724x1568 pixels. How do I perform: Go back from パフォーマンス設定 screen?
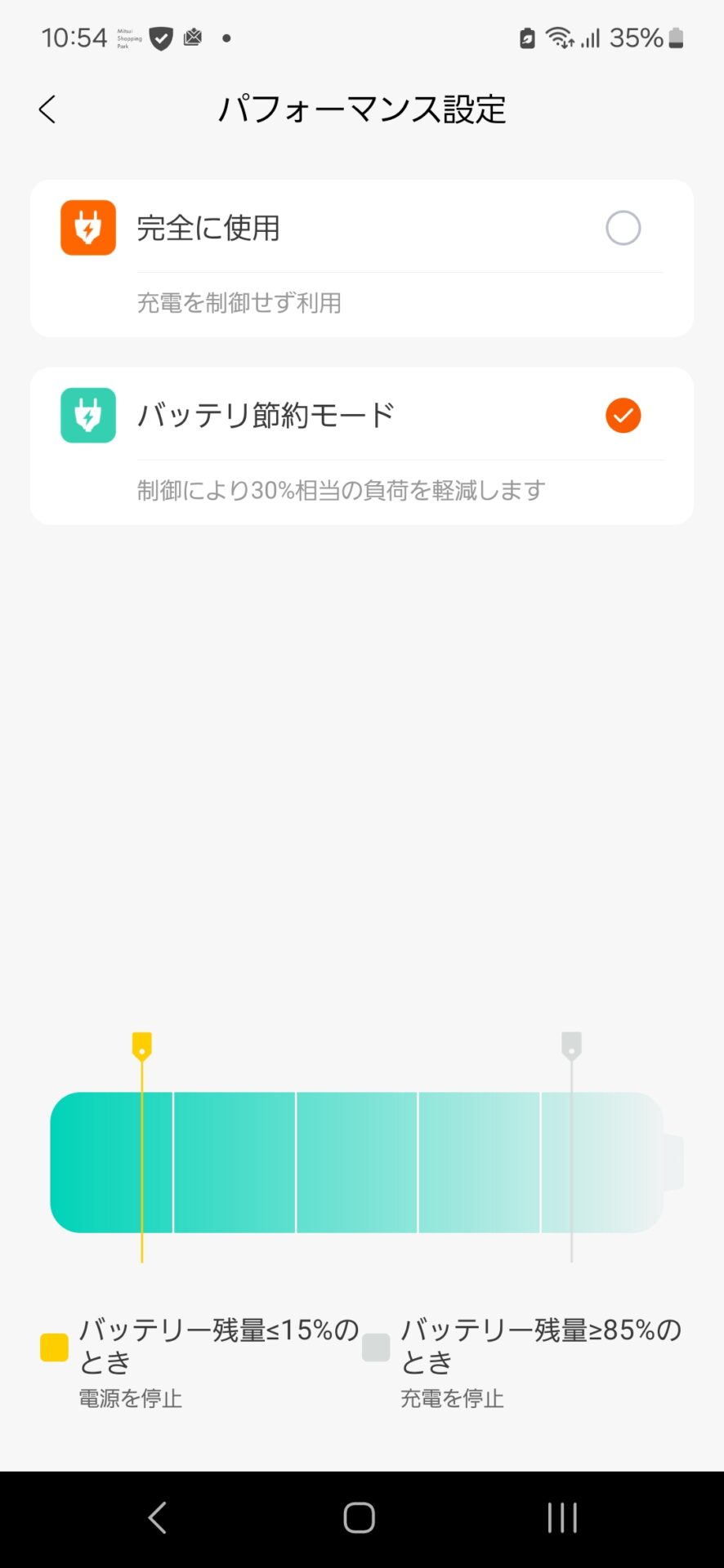coord(47,109)
